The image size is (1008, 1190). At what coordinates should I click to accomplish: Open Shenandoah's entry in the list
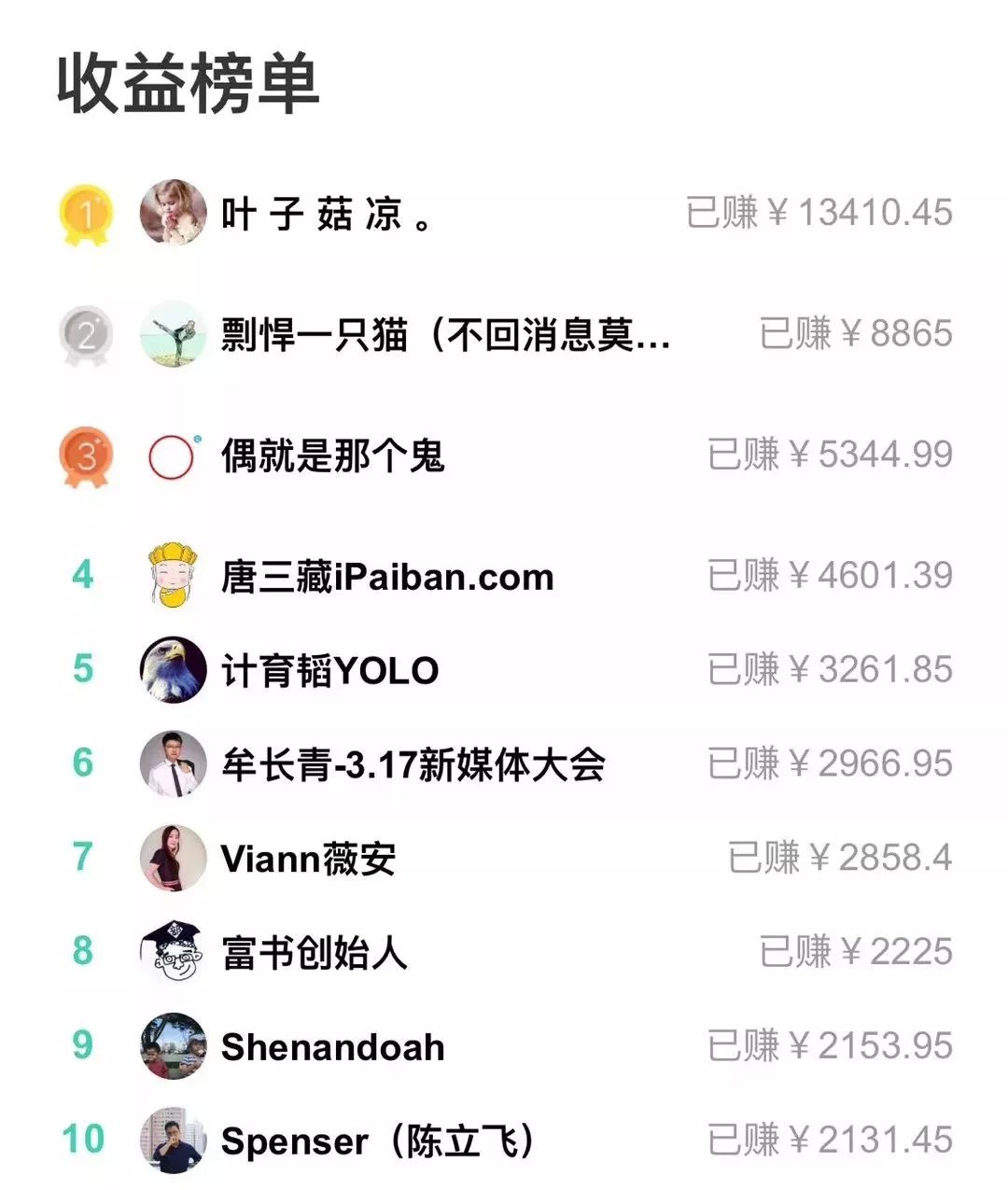[x=332, y=1047]
